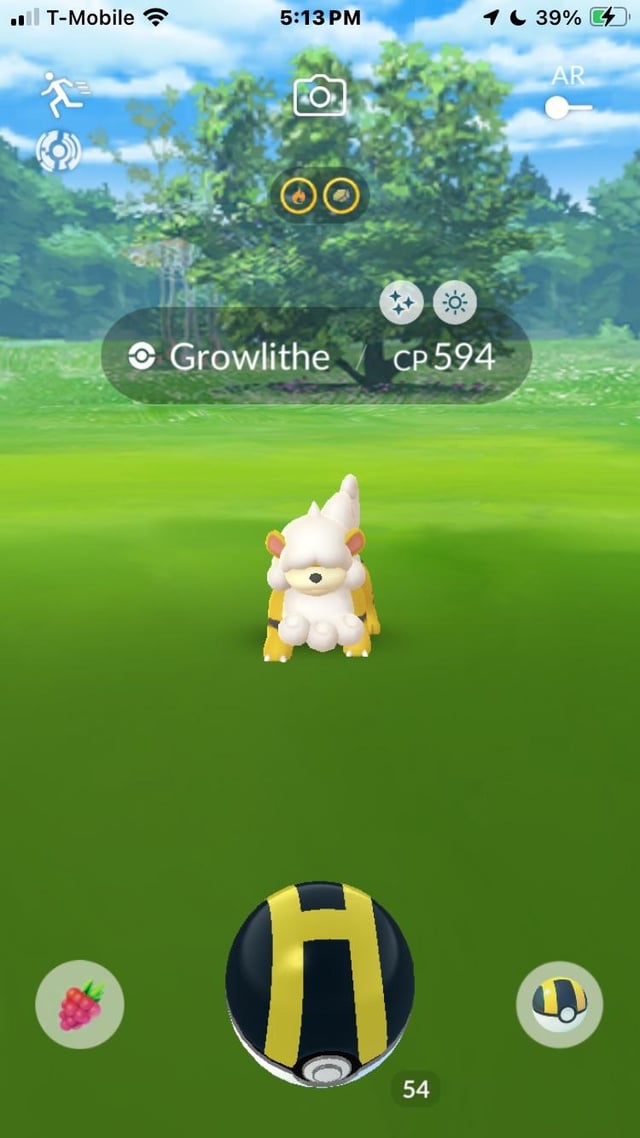Run away from the Growlithe encounter
Image resolution: width=640 pixels, height=1138 pixels.
[x=60, y=95]
